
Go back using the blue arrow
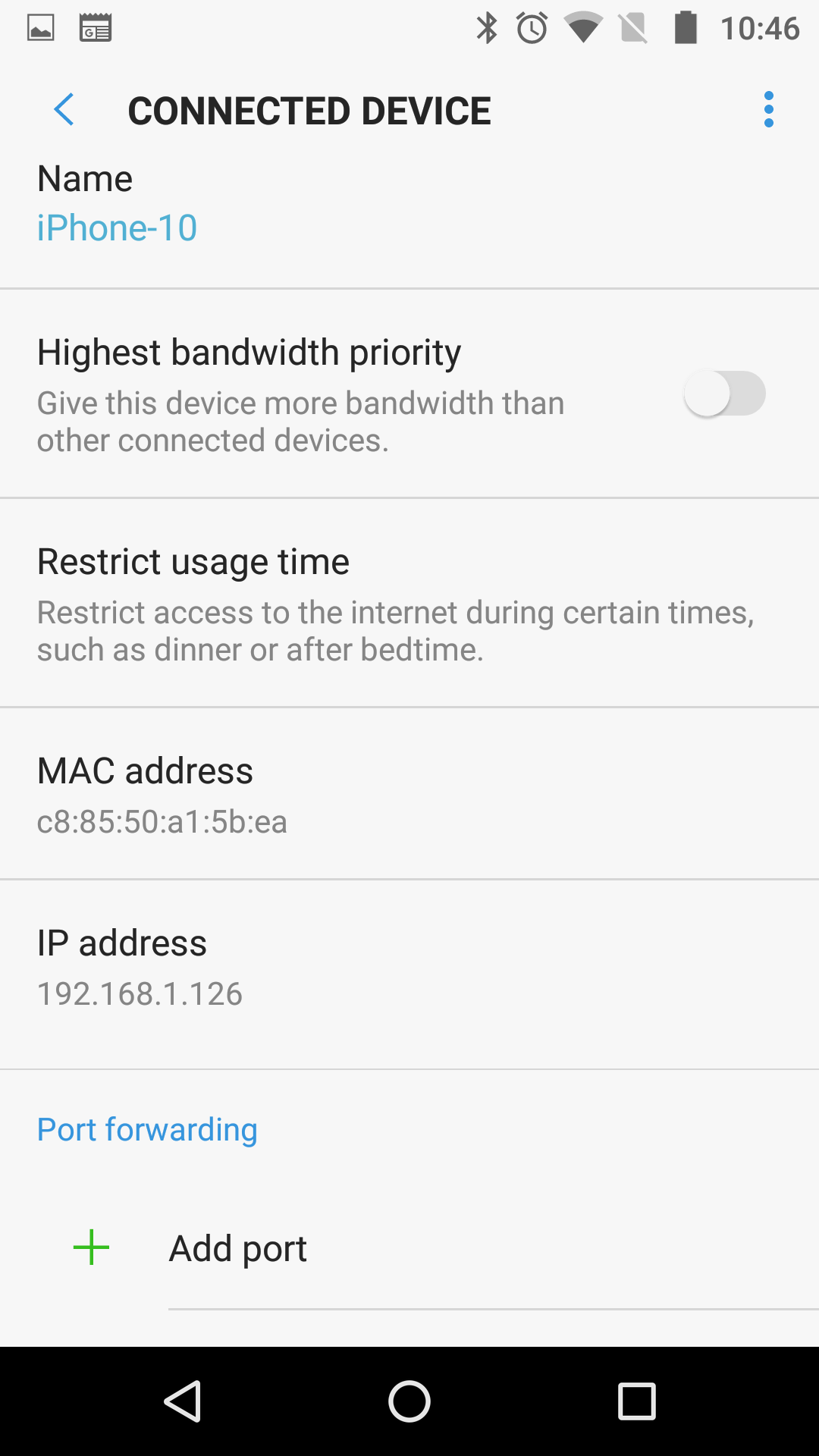pyautogui.click(x=64, y=110)
